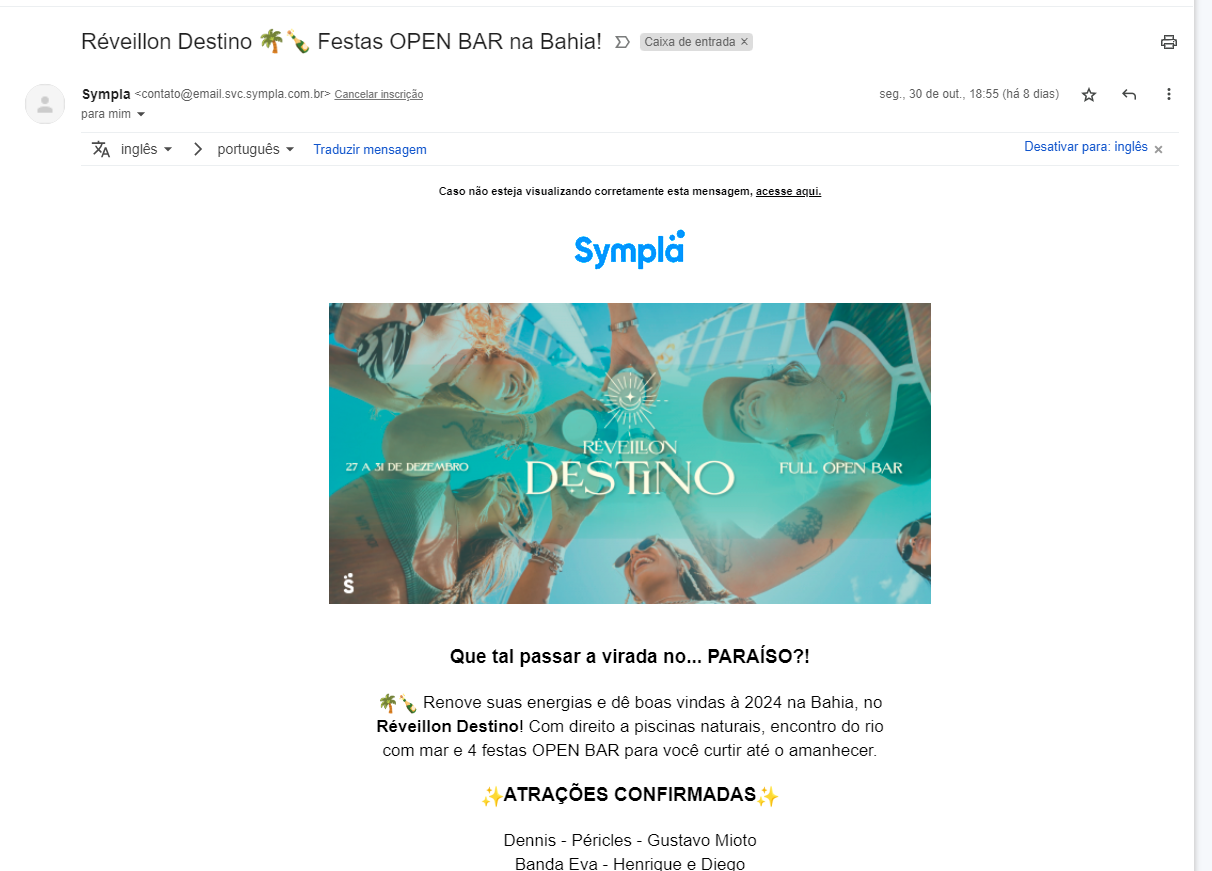Open the acesse aqui link

coord(788,191)
